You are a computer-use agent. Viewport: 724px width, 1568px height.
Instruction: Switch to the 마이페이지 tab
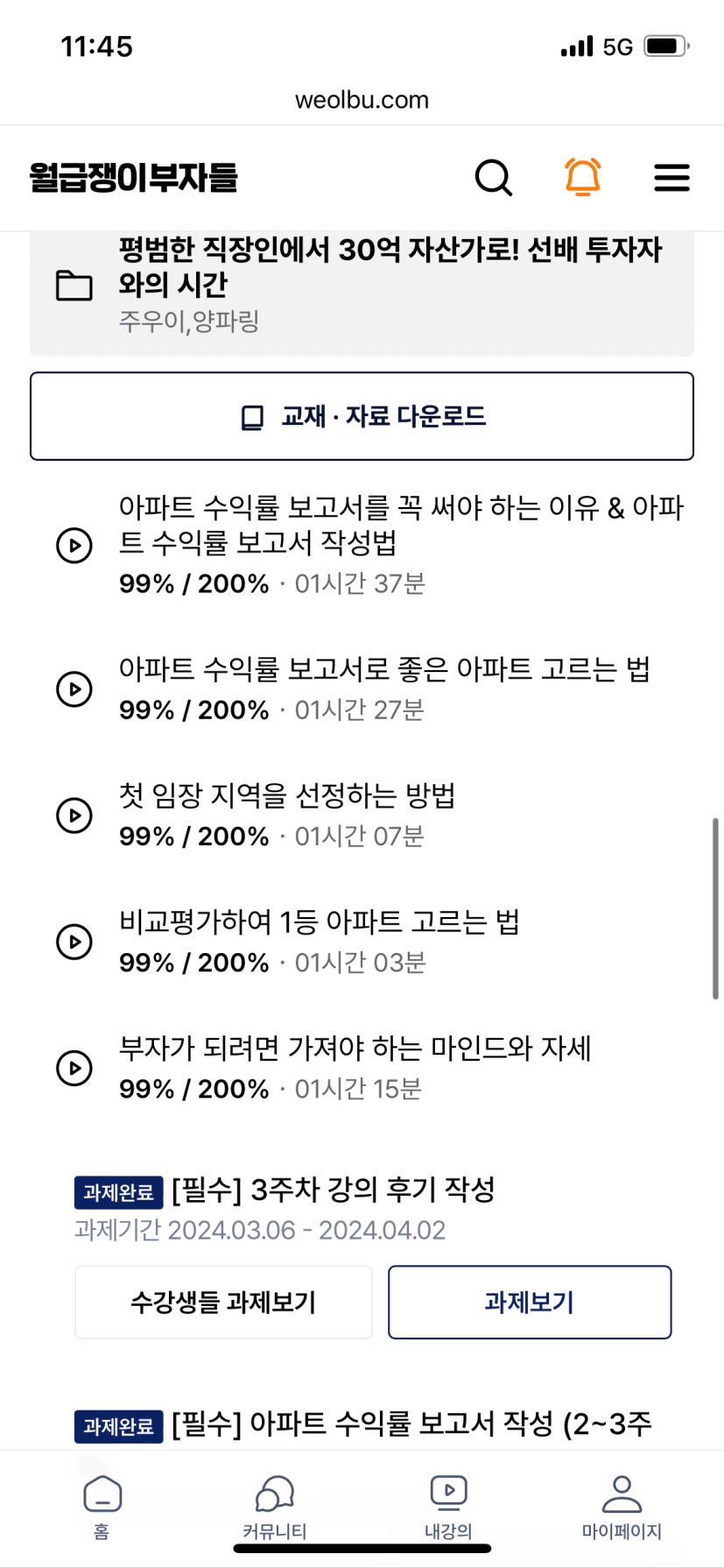pos(622,1507)
